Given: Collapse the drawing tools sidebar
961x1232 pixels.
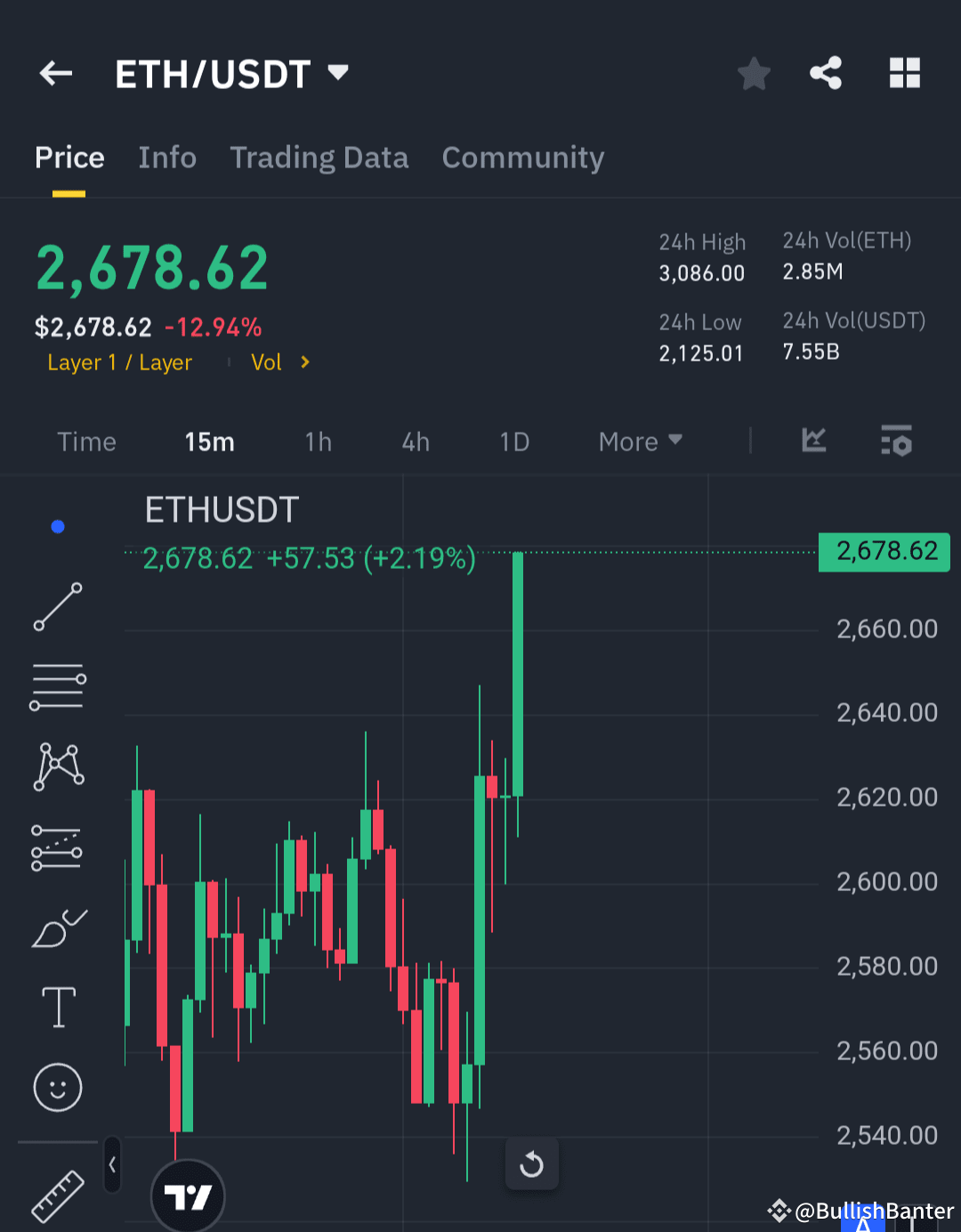Looking at the screenshot, I should point(112,1164).
